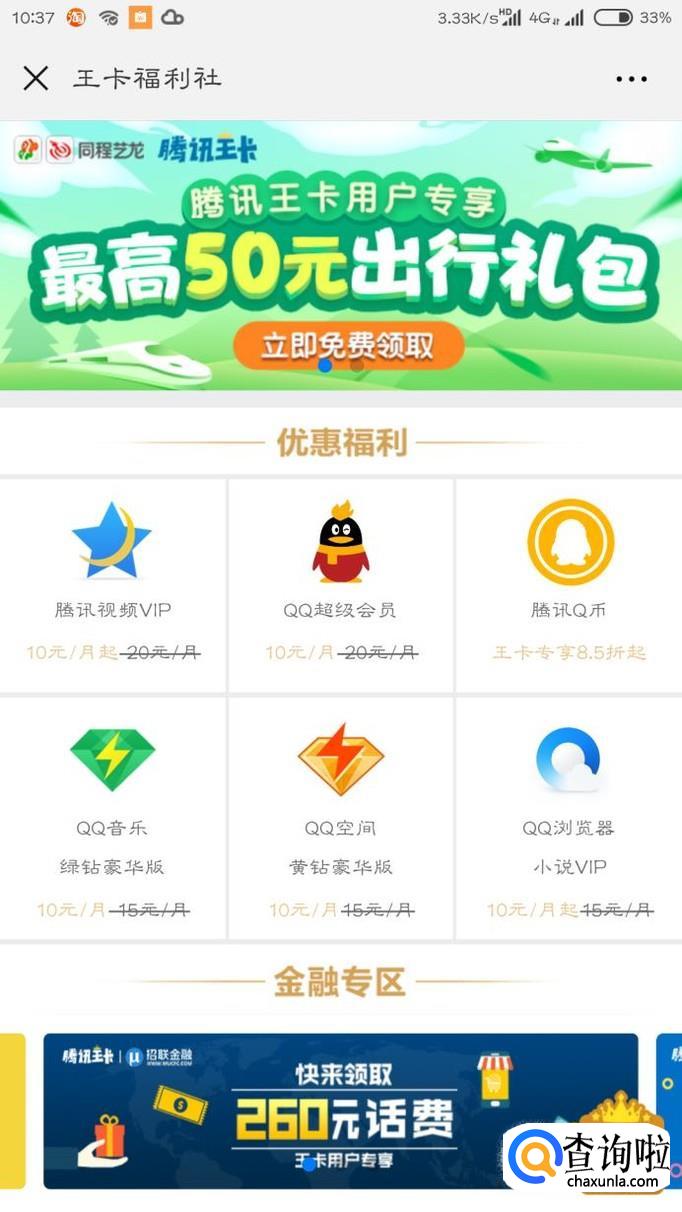682x1212 pixels.
Task: Open the QQ超级会员 offer
Action: click(340, 585)
